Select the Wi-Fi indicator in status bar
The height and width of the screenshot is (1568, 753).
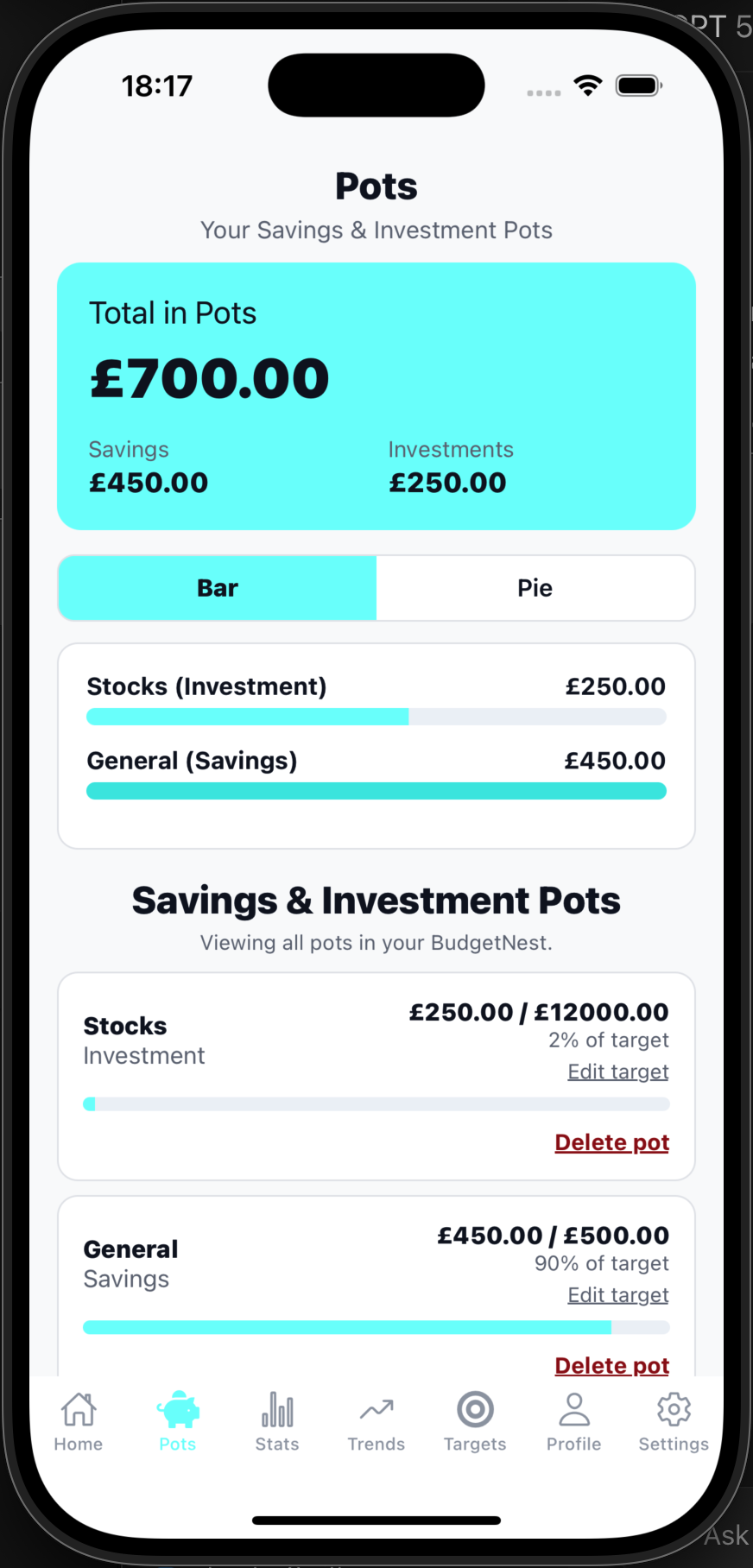coord(588,85)
